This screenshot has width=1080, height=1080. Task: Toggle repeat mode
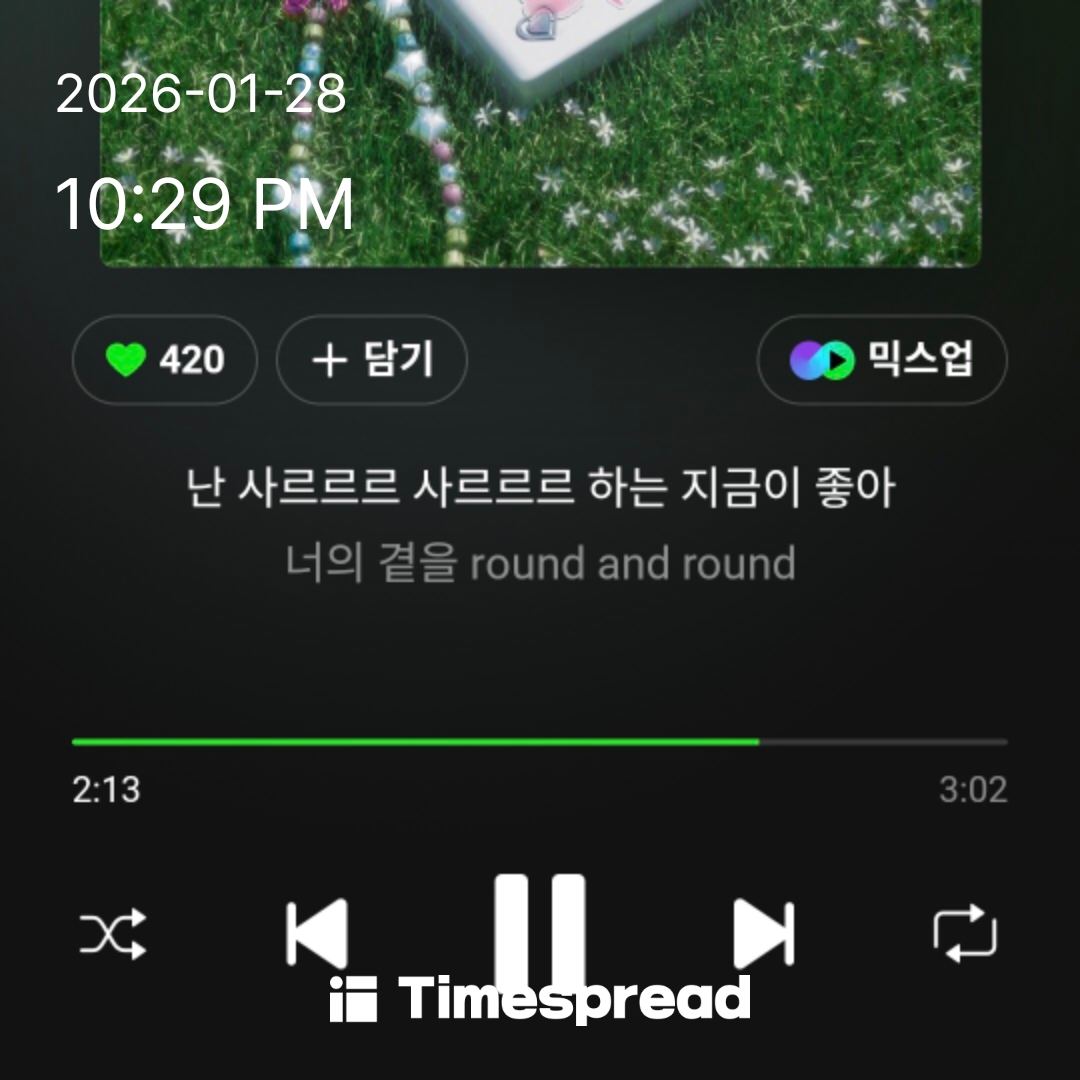[x=965, y=934]
